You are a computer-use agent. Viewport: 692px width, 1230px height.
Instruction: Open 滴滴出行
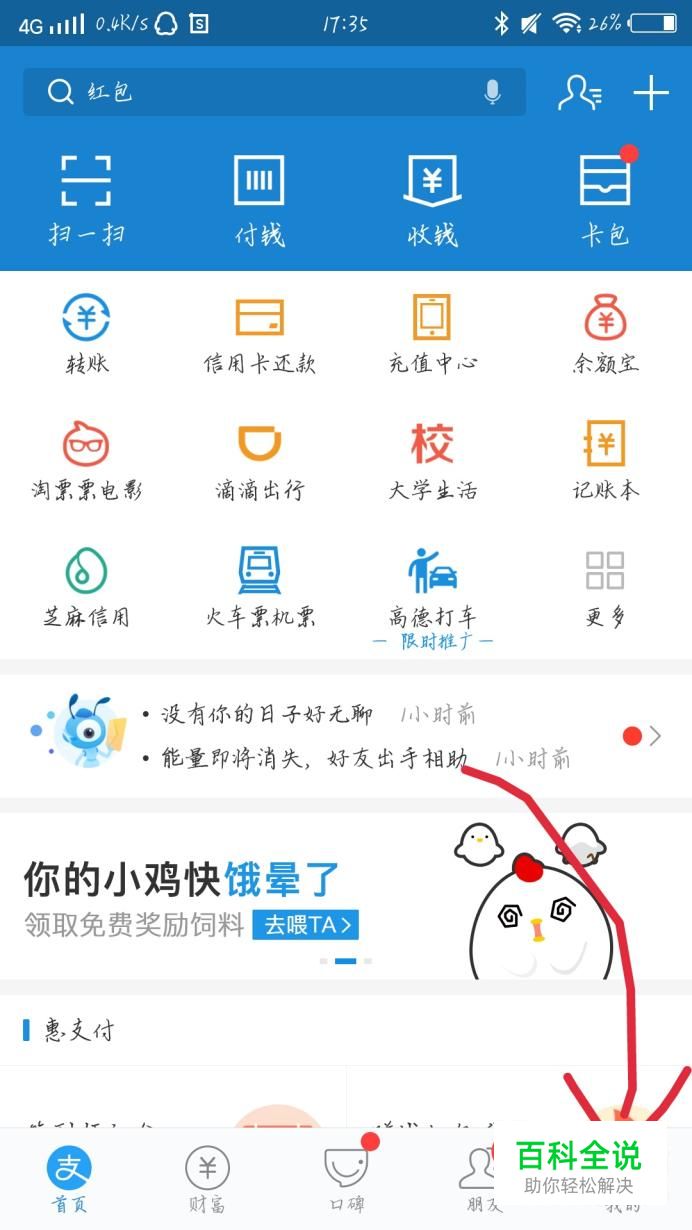259,461
